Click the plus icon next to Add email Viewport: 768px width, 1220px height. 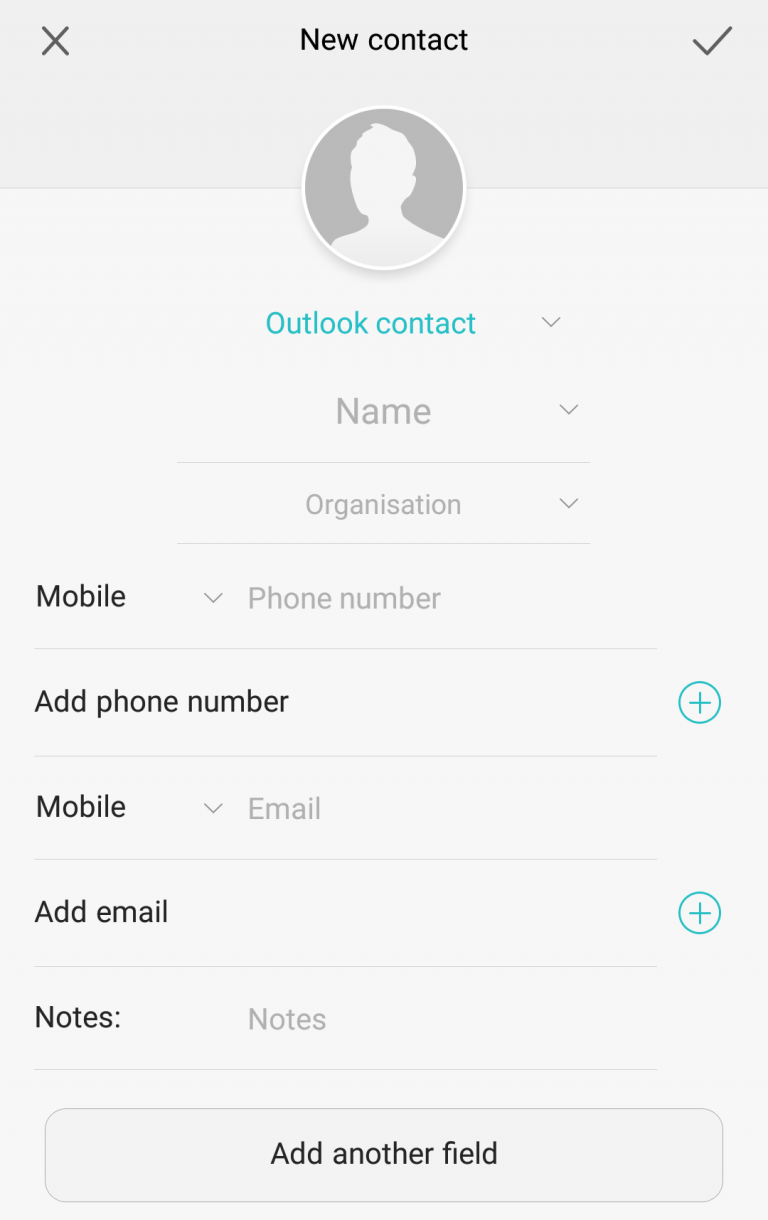[699, 912]
